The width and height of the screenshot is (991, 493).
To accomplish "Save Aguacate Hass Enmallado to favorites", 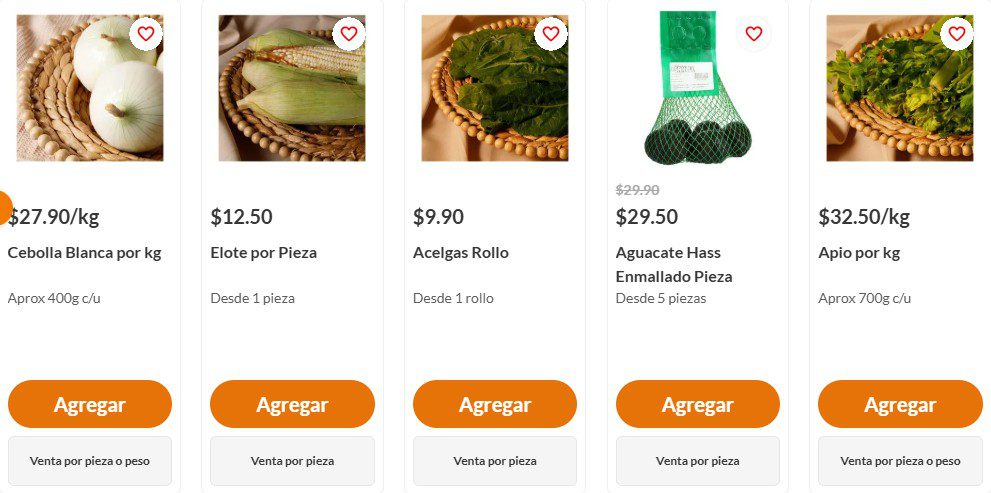I will (x=754, y=34).
